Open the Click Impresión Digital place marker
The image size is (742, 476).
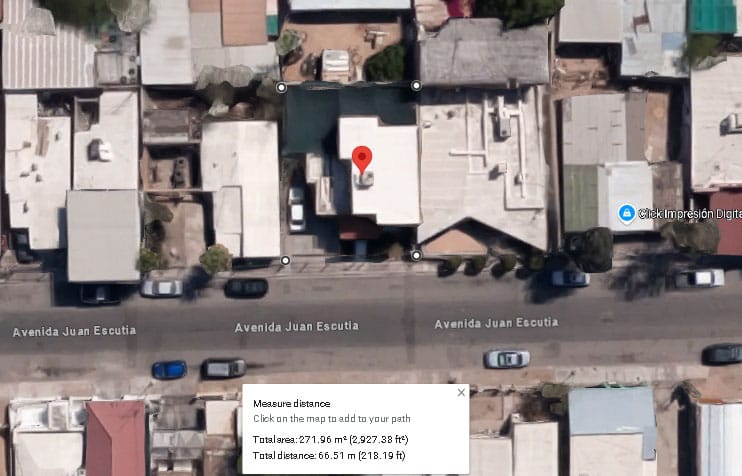tap(627, 213)
